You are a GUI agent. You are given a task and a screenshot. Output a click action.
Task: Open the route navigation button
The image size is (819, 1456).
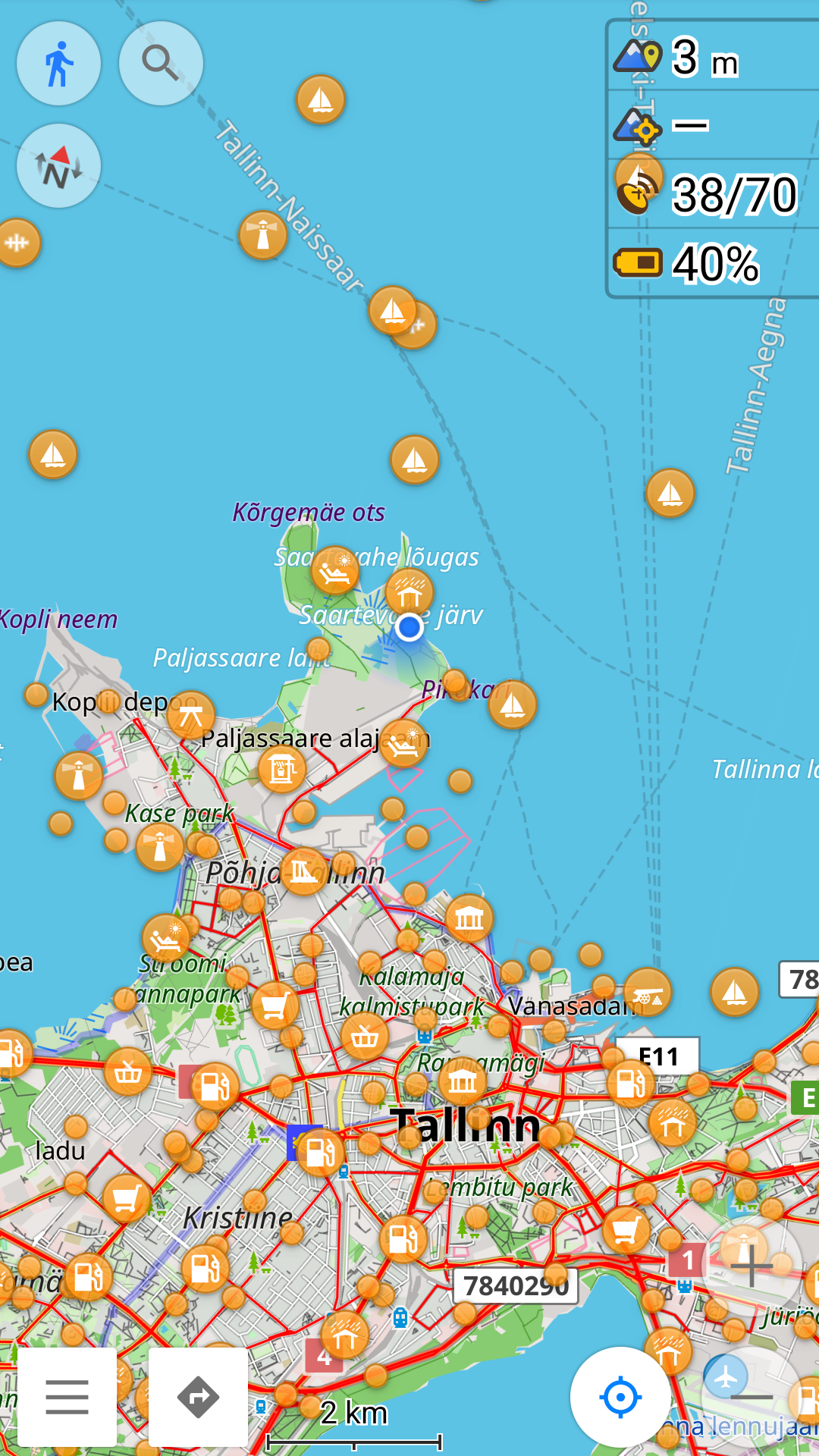pyautogui.click(x=198, y=1397)
